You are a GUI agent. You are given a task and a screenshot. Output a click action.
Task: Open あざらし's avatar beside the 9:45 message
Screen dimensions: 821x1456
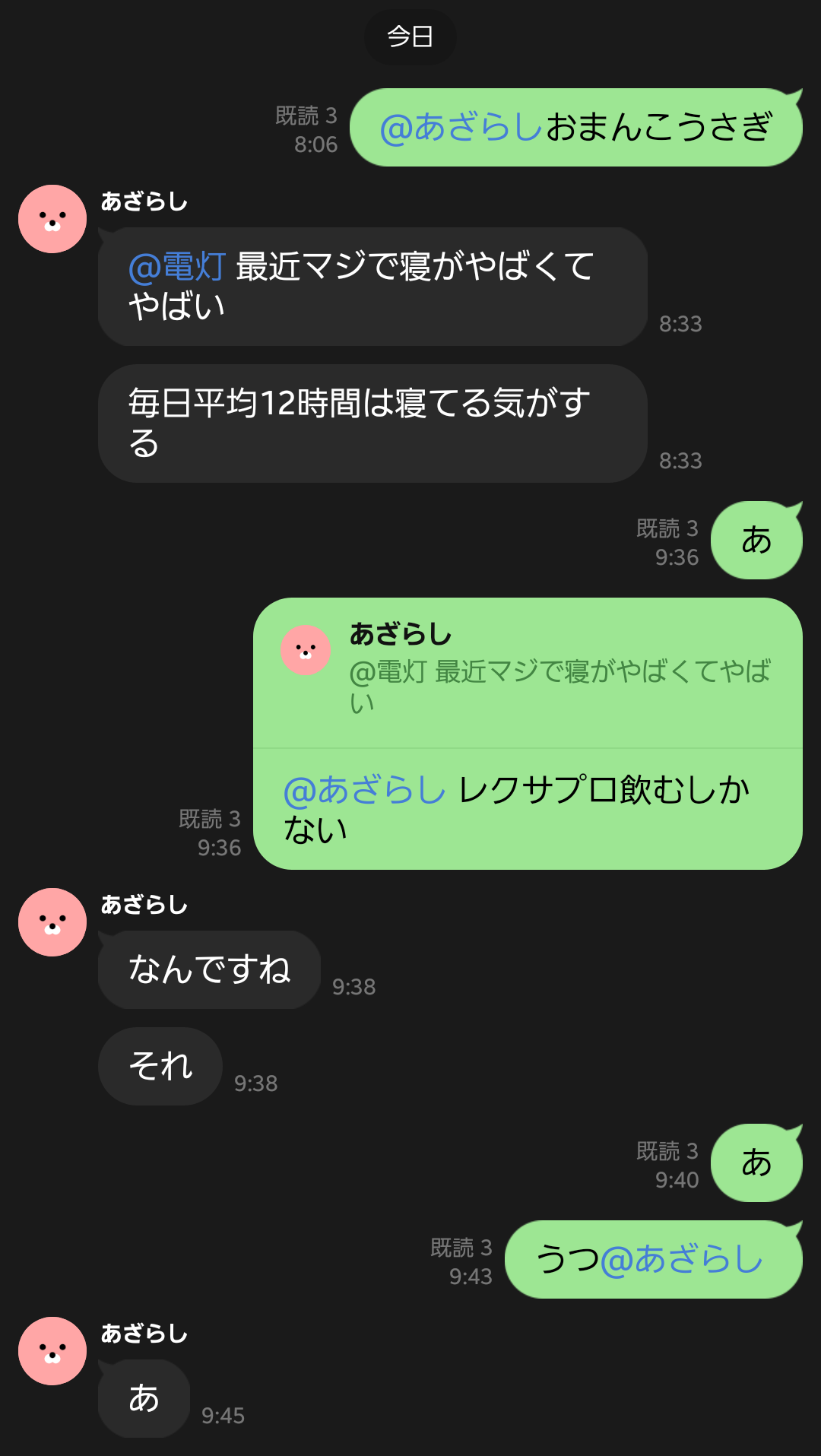(x=52, y=1351)
